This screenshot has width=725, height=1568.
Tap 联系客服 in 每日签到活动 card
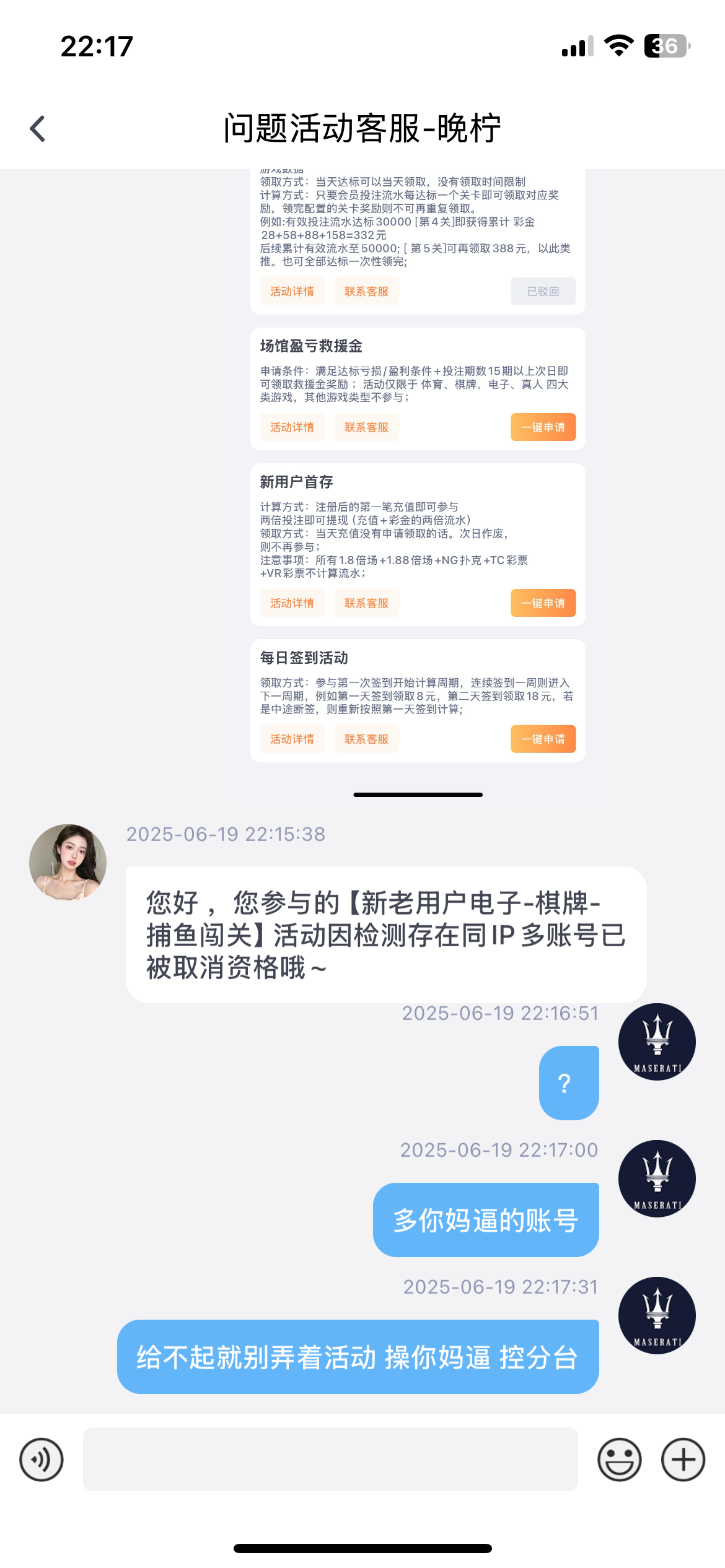(x=366, y=739)
